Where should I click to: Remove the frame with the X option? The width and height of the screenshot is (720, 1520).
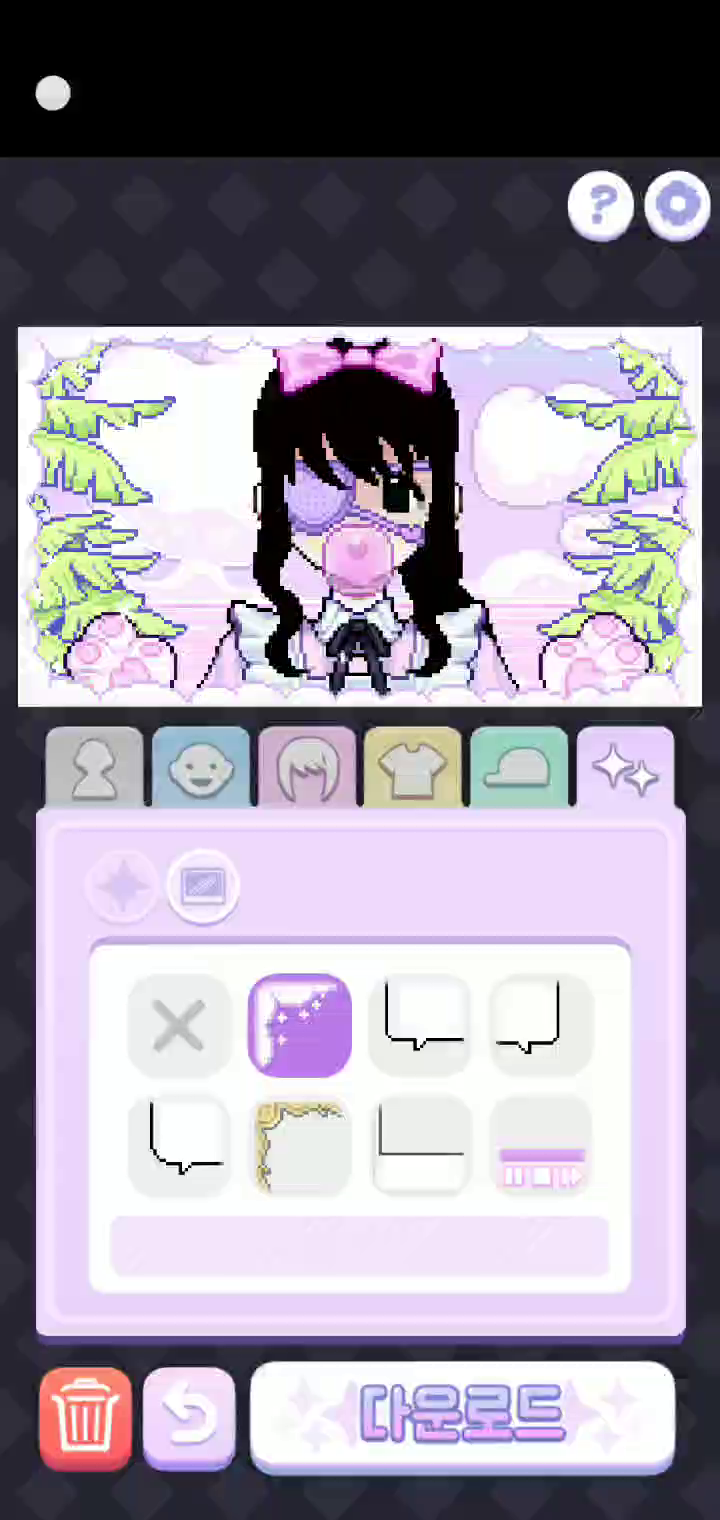pos(179,1026)
